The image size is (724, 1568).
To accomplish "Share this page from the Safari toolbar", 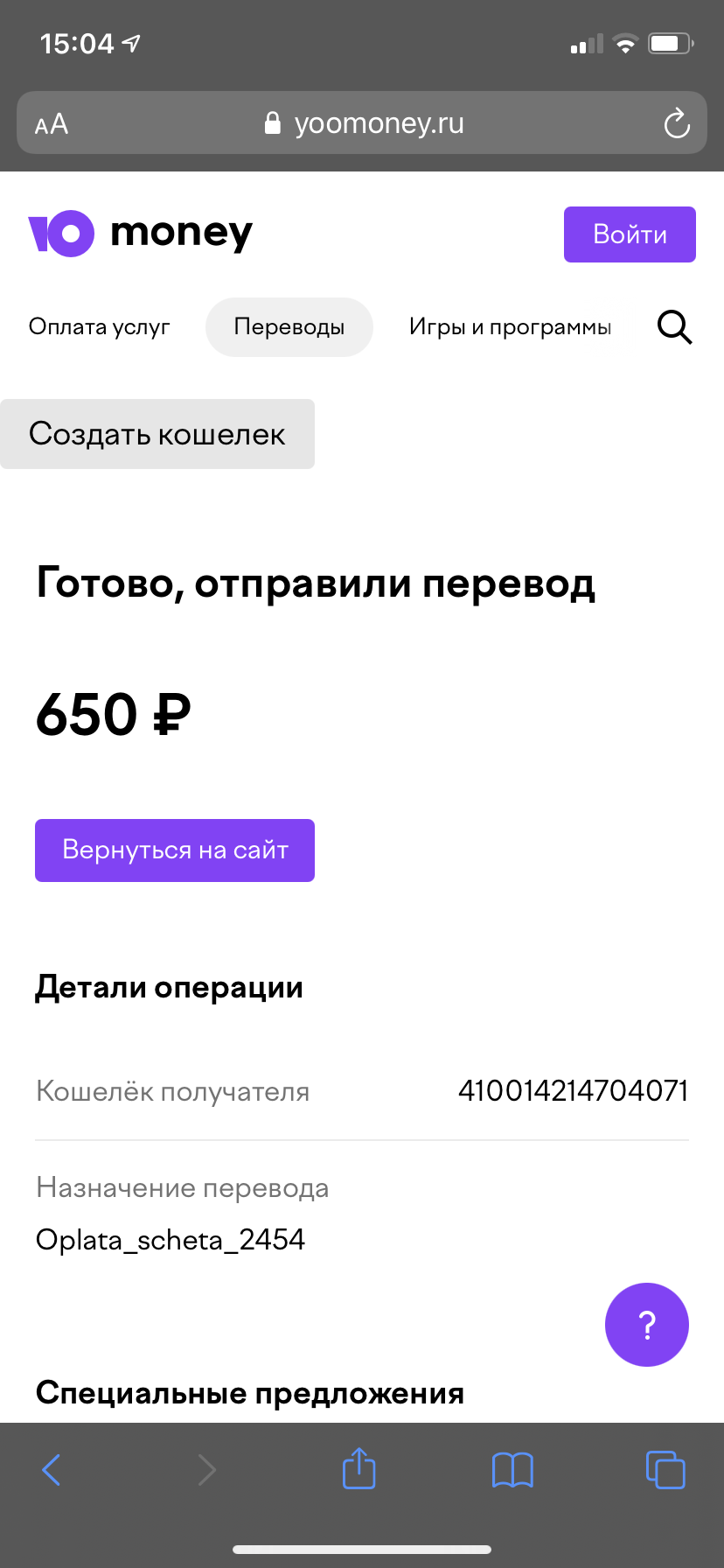I will [359, 1468].
